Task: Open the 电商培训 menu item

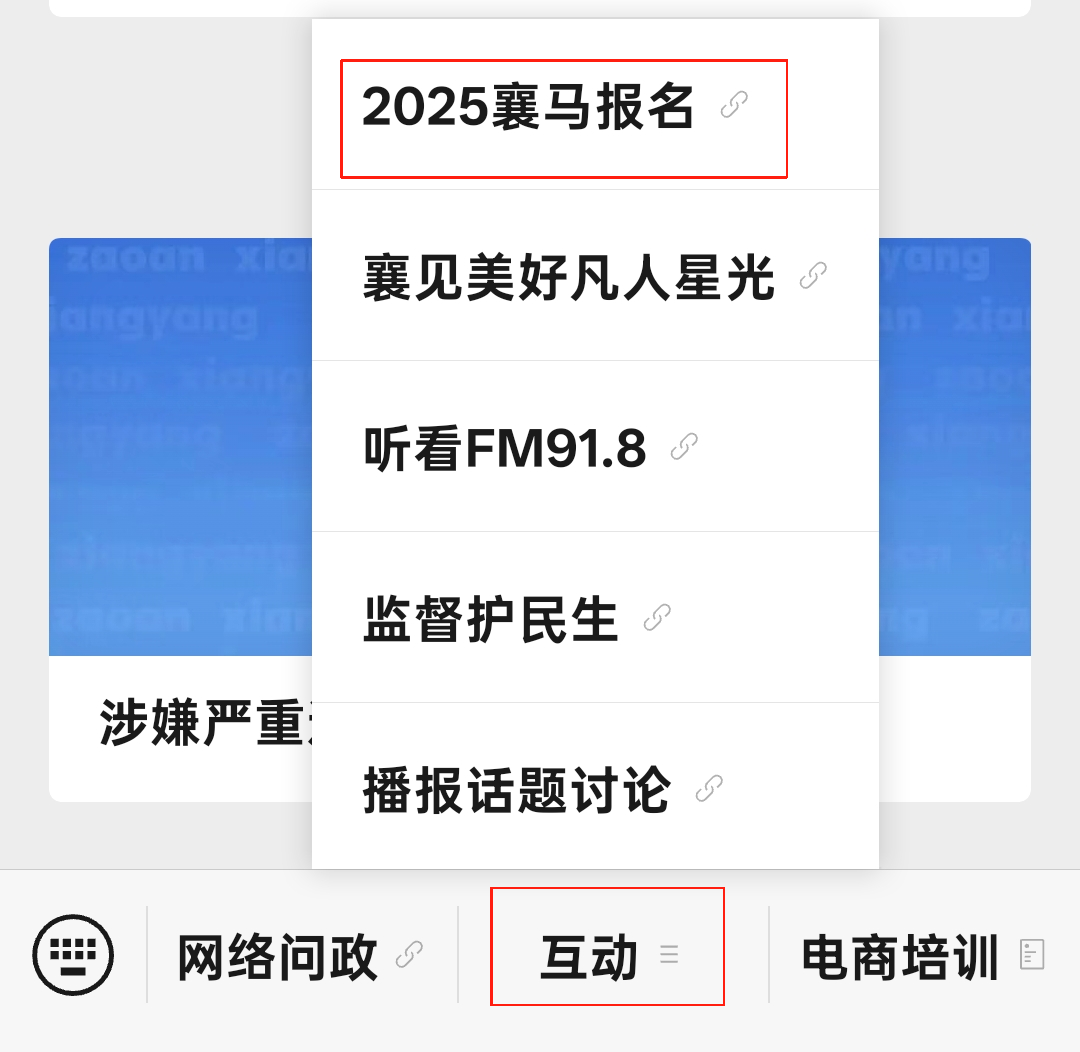Action: (922, 957)
